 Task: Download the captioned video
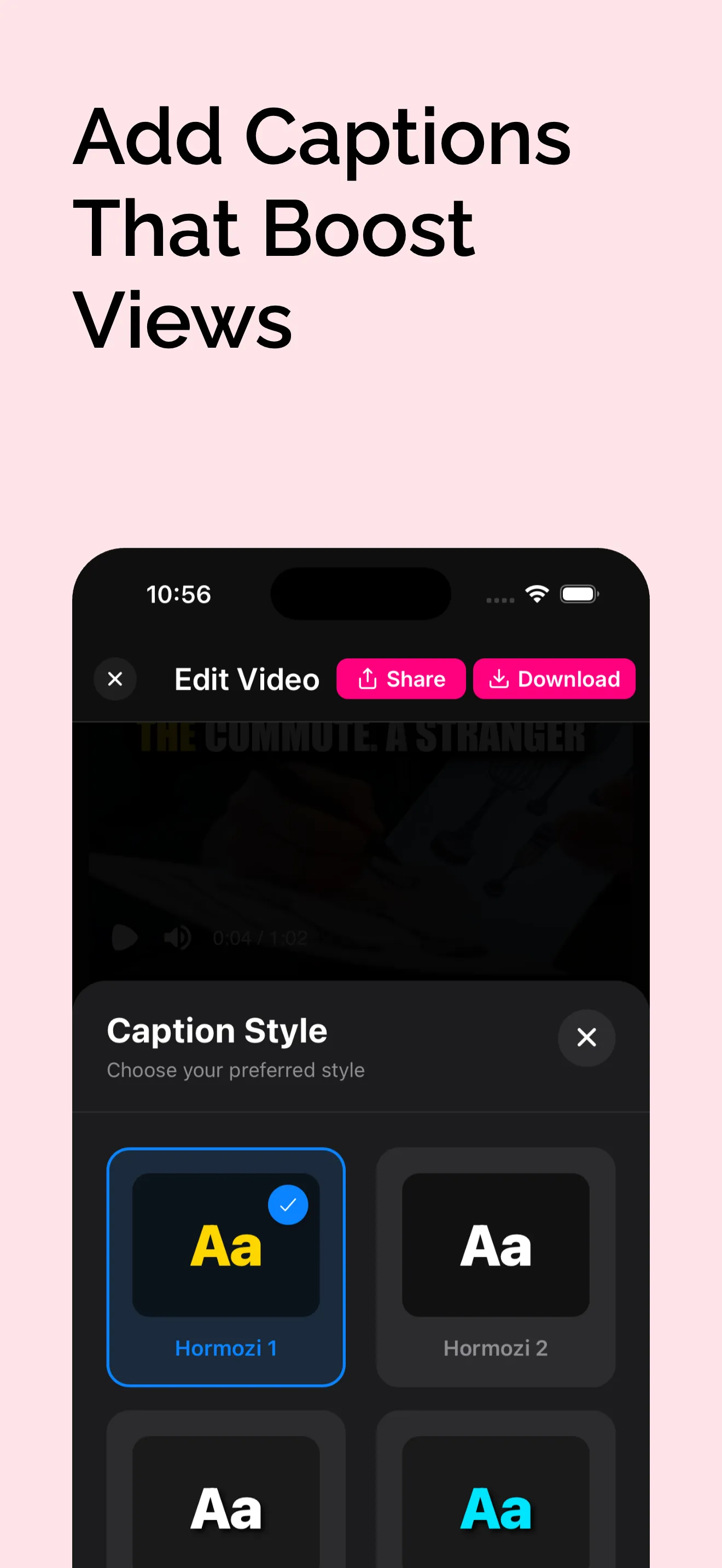click(554, 678)
